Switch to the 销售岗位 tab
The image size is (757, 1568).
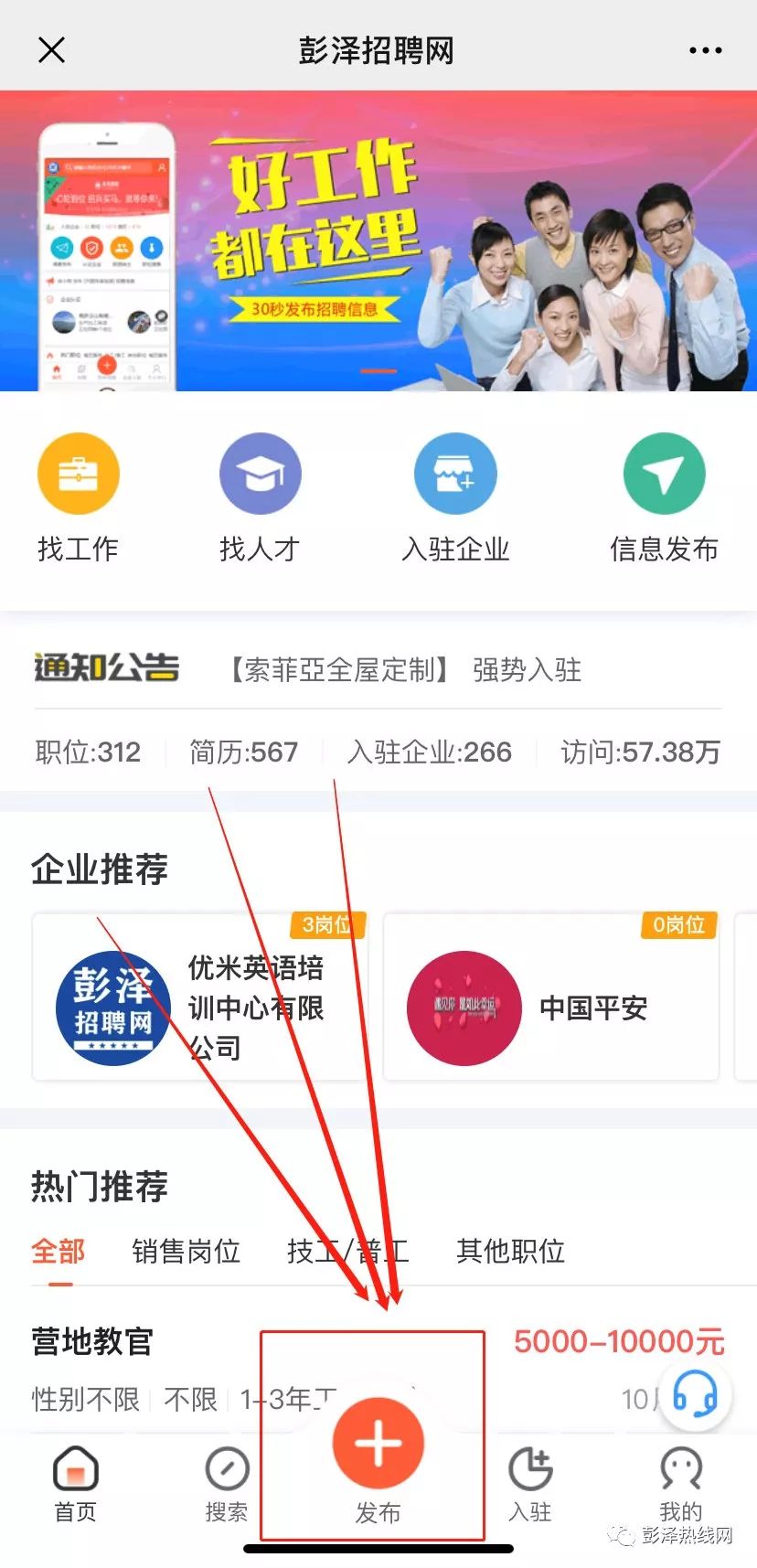point(186,1251)
